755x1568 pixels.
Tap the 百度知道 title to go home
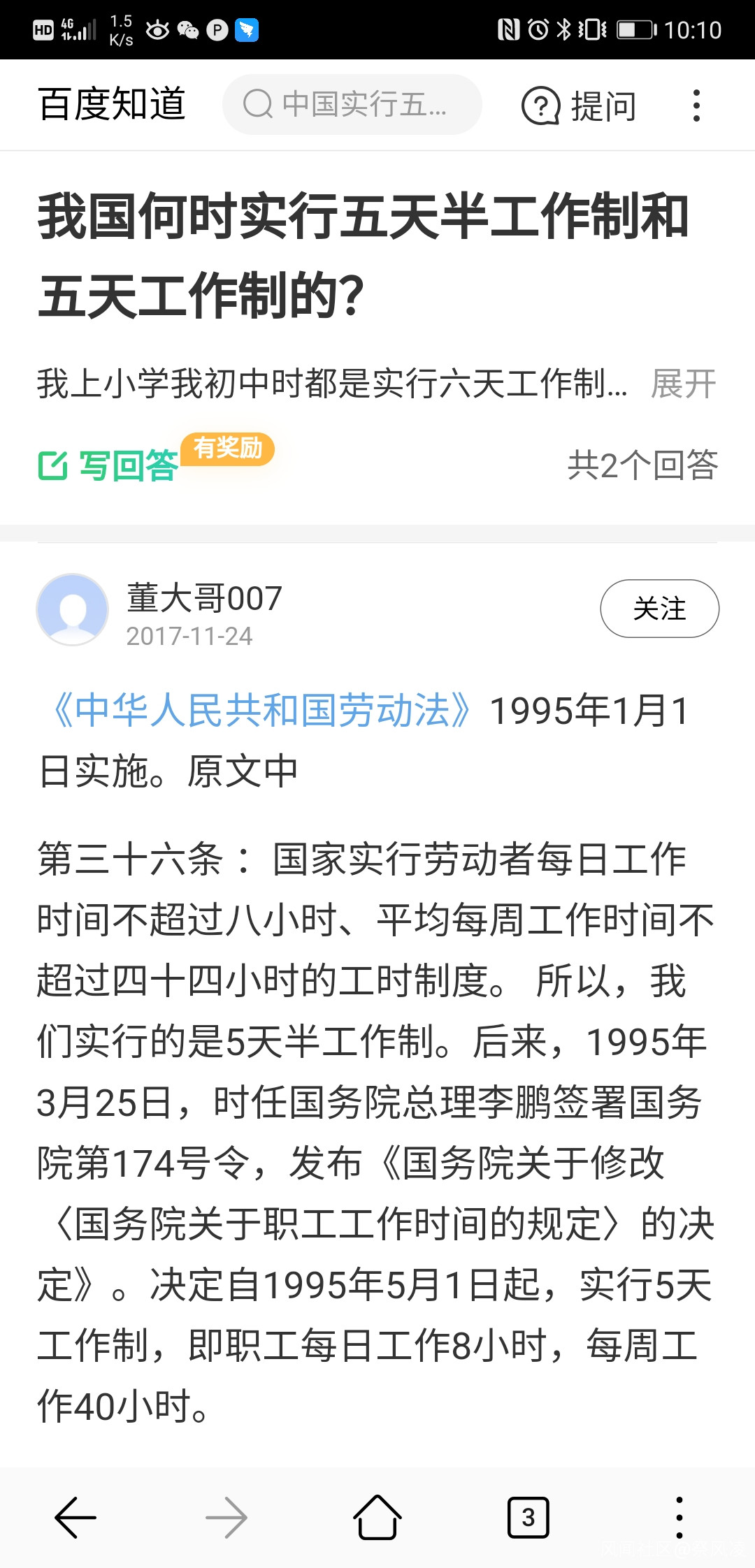coord(112,105)
